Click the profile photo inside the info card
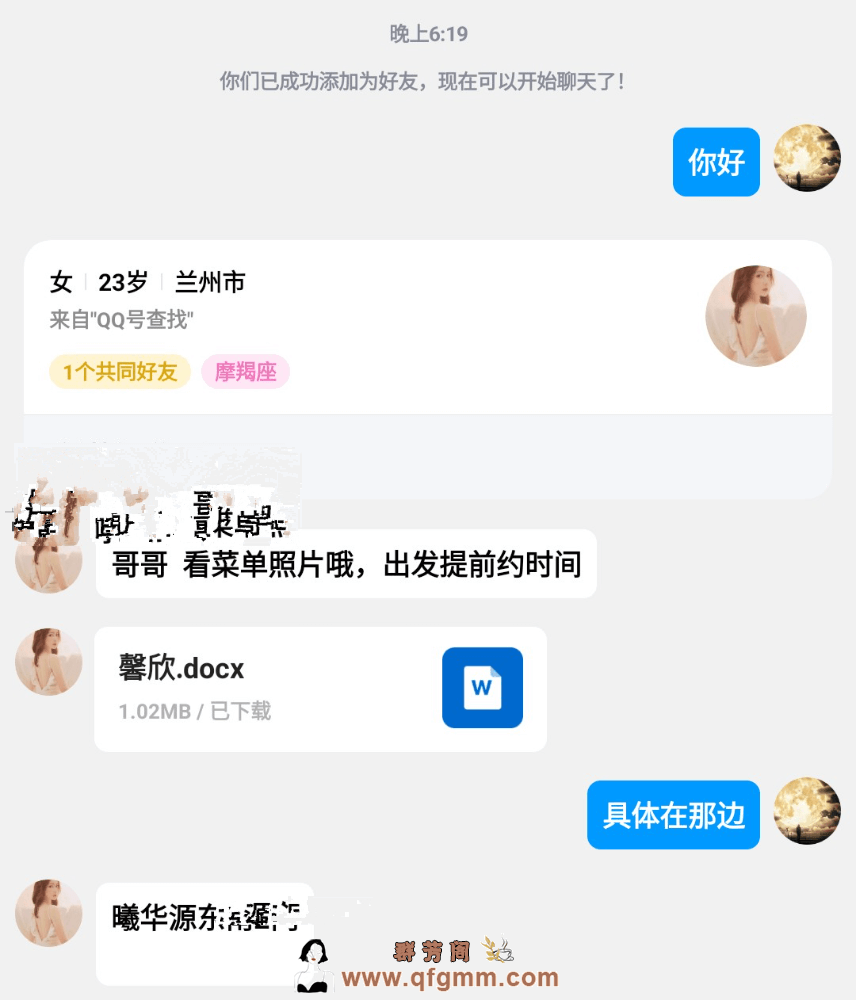 point(756,316)
